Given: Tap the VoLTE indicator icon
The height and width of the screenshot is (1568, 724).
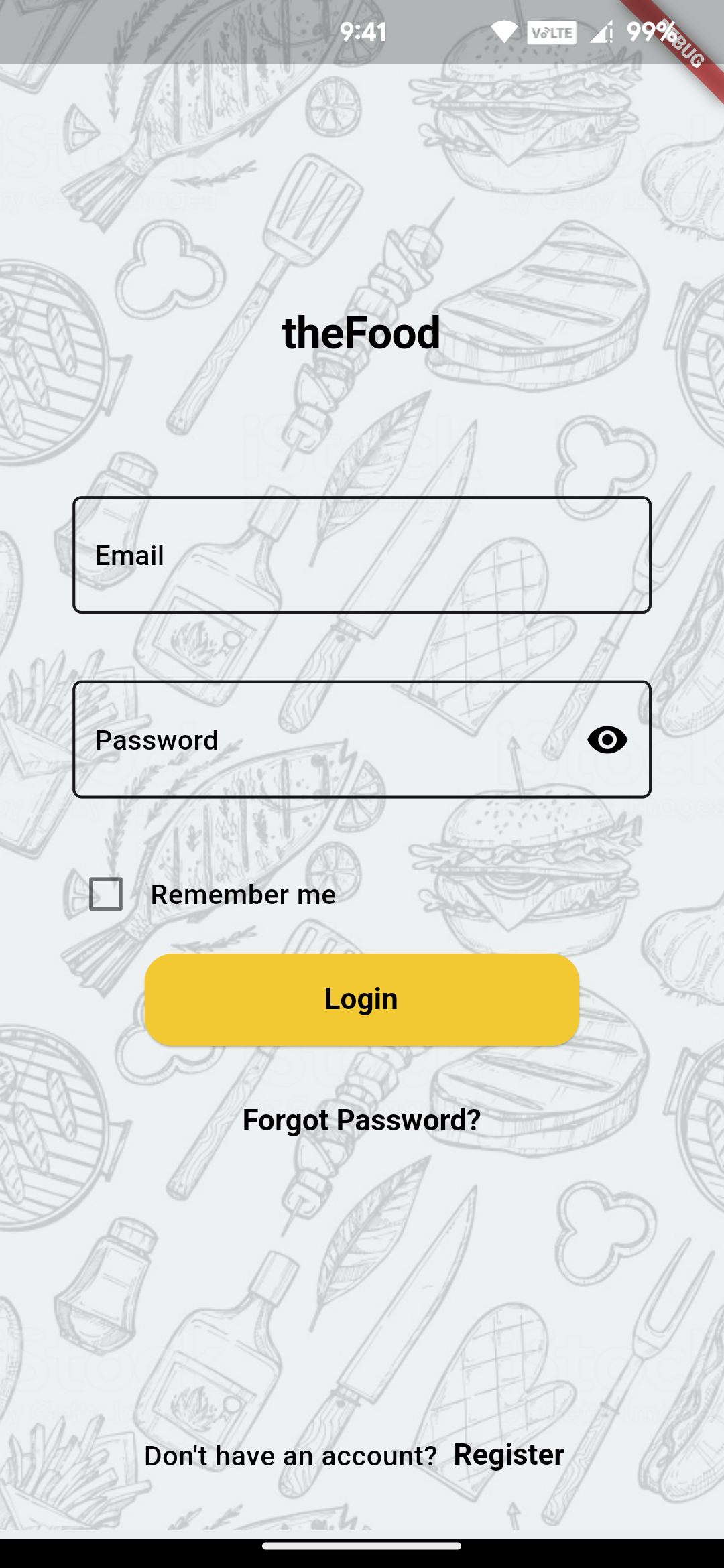Looking at the screenshot, I should [x=551, y=33].
